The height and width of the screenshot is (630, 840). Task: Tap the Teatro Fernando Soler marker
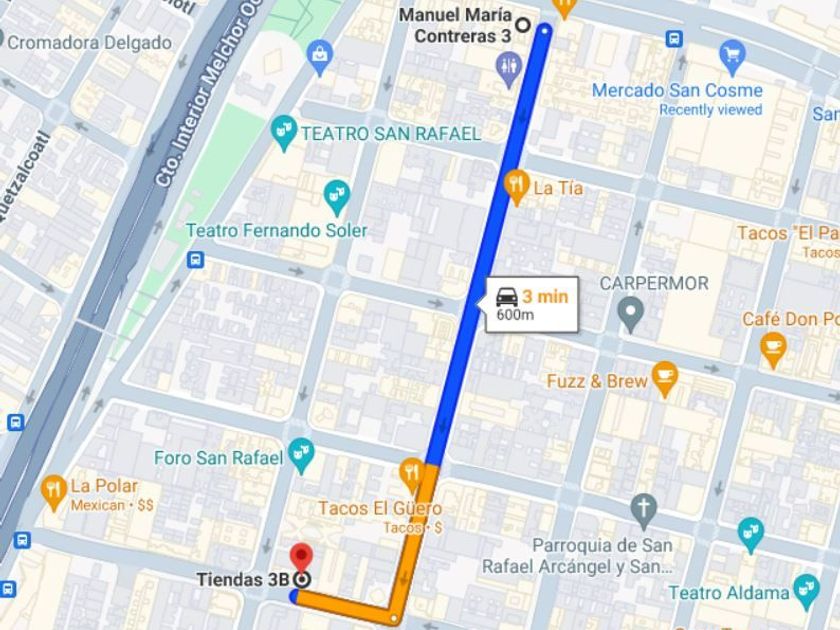tap(337, 198)
